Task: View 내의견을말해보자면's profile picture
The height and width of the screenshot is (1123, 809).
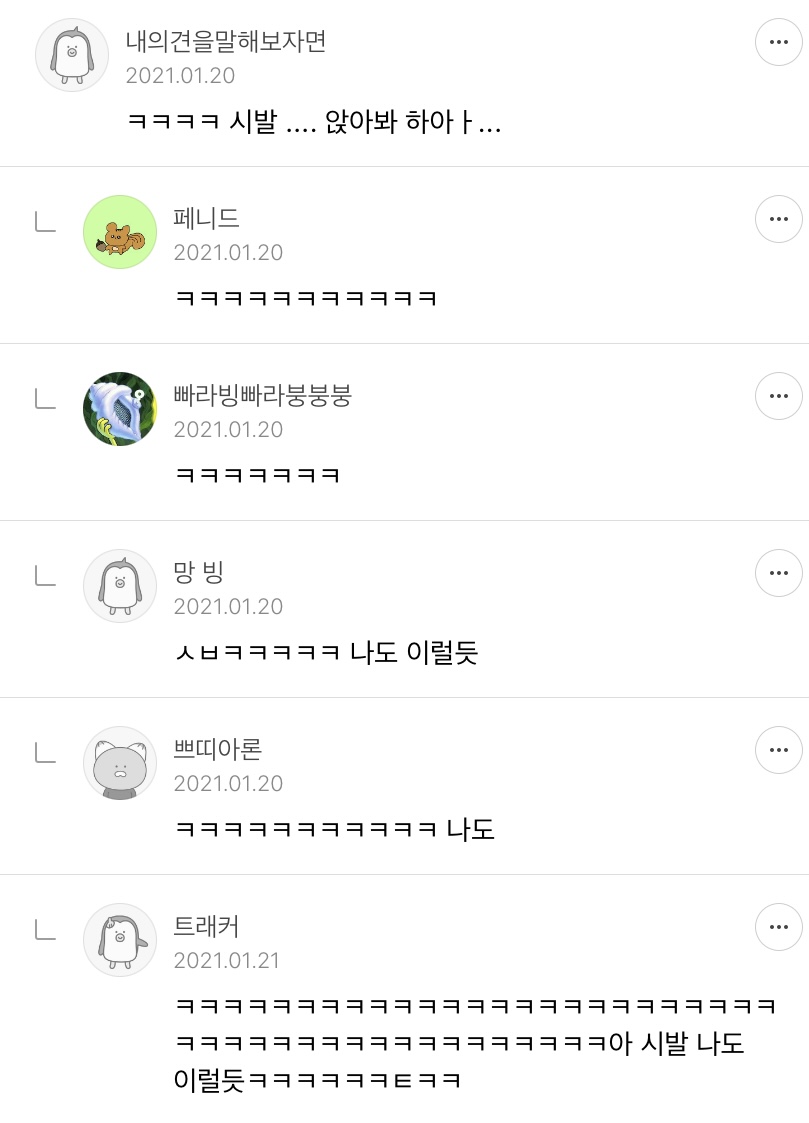Action: [72, 55]
